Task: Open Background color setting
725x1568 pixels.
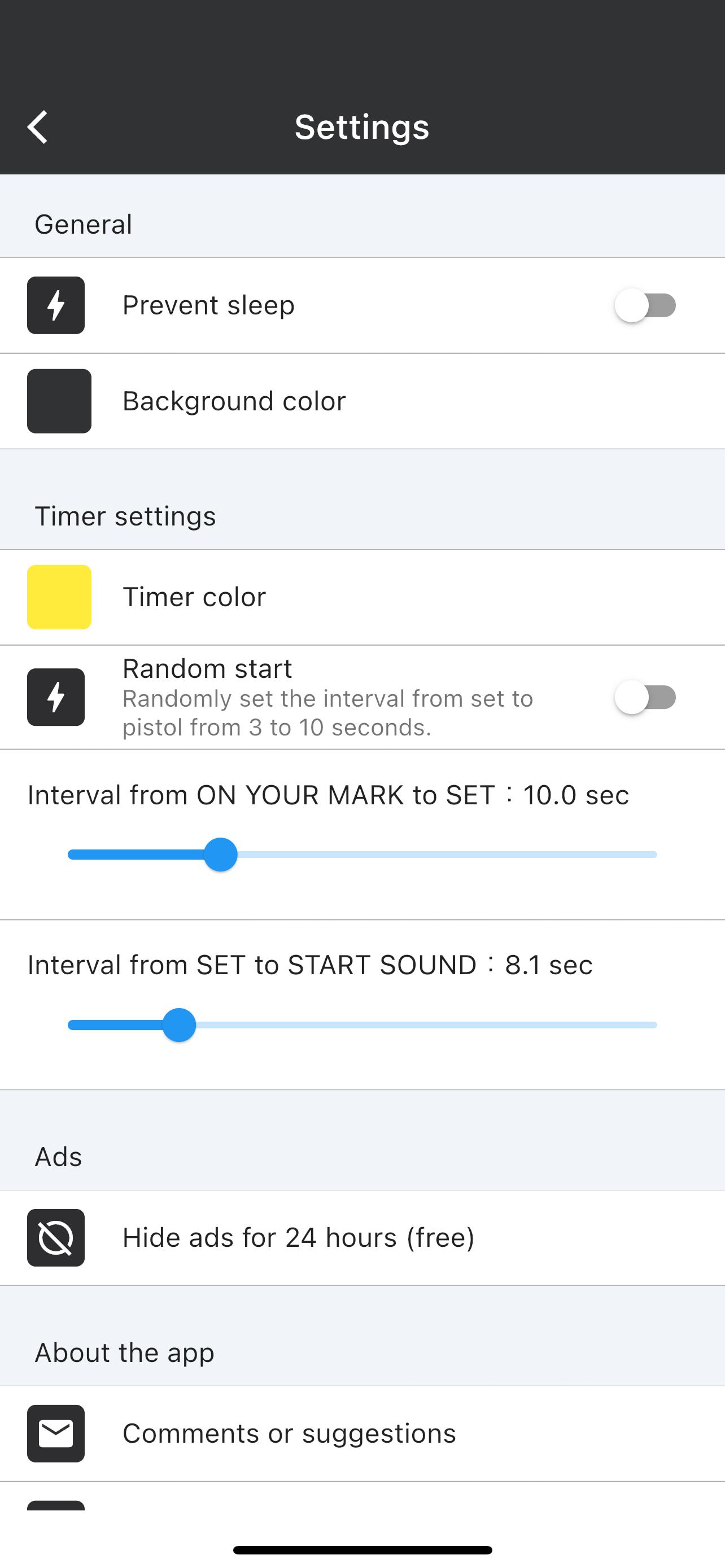Action: tap(362, 401)
